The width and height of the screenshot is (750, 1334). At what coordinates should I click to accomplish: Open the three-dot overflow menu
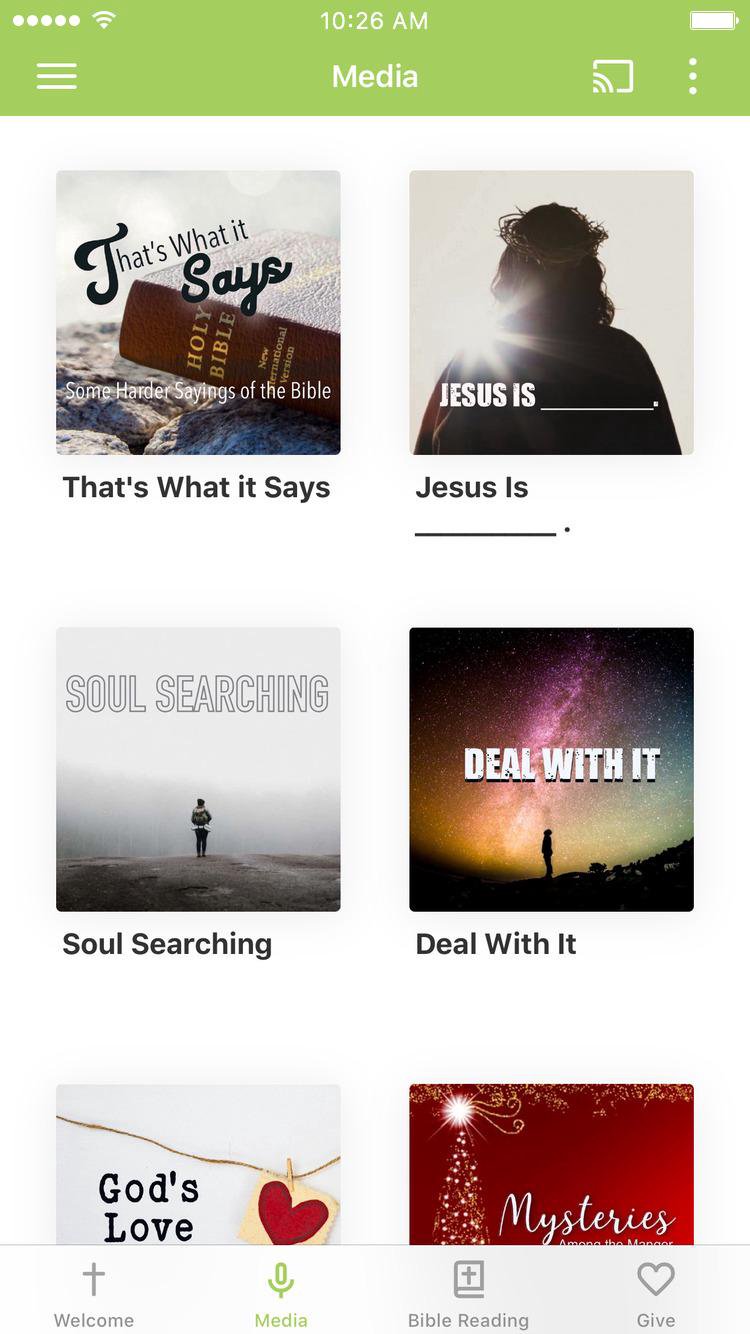coord(692,77)
